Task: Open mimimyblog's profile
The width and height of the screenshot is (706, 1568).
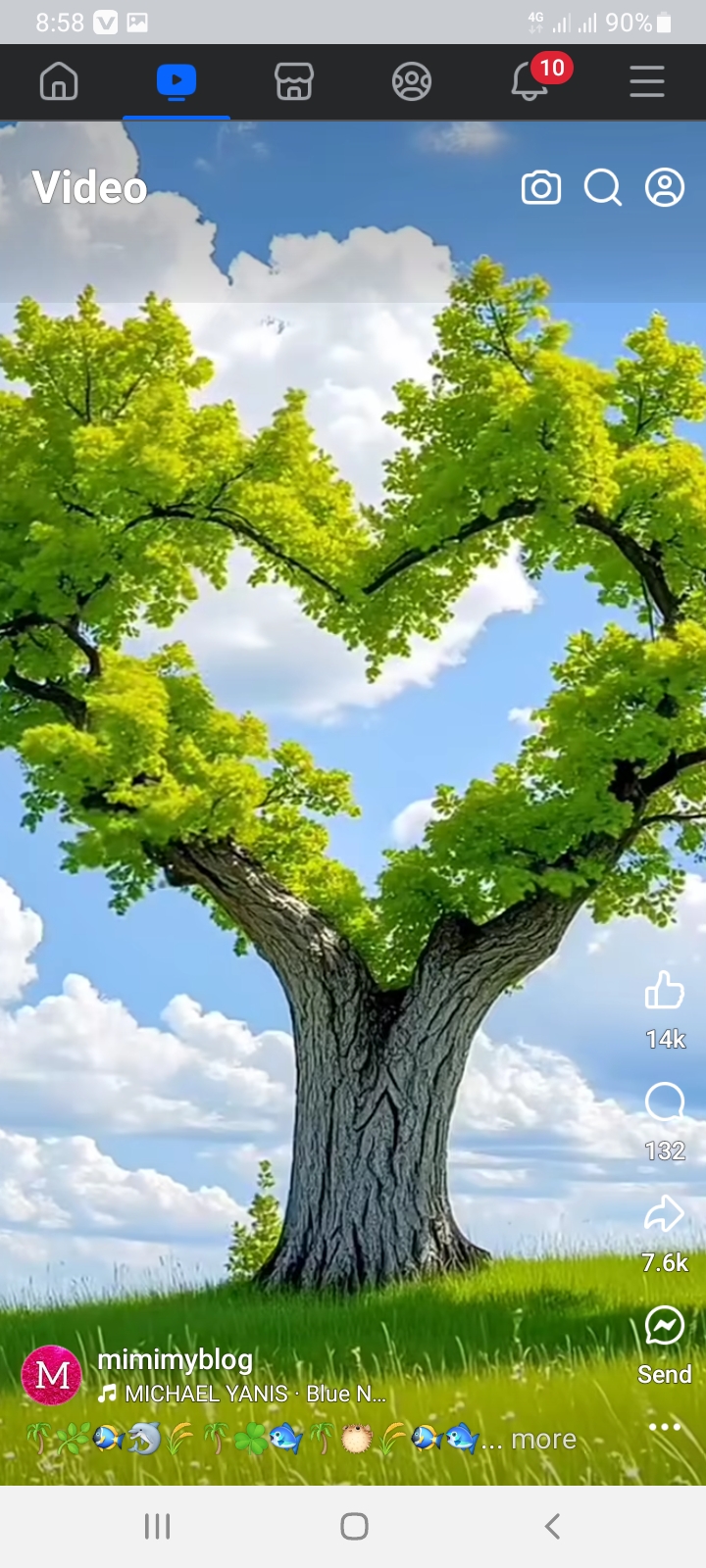Action: tap(176, 1359)
